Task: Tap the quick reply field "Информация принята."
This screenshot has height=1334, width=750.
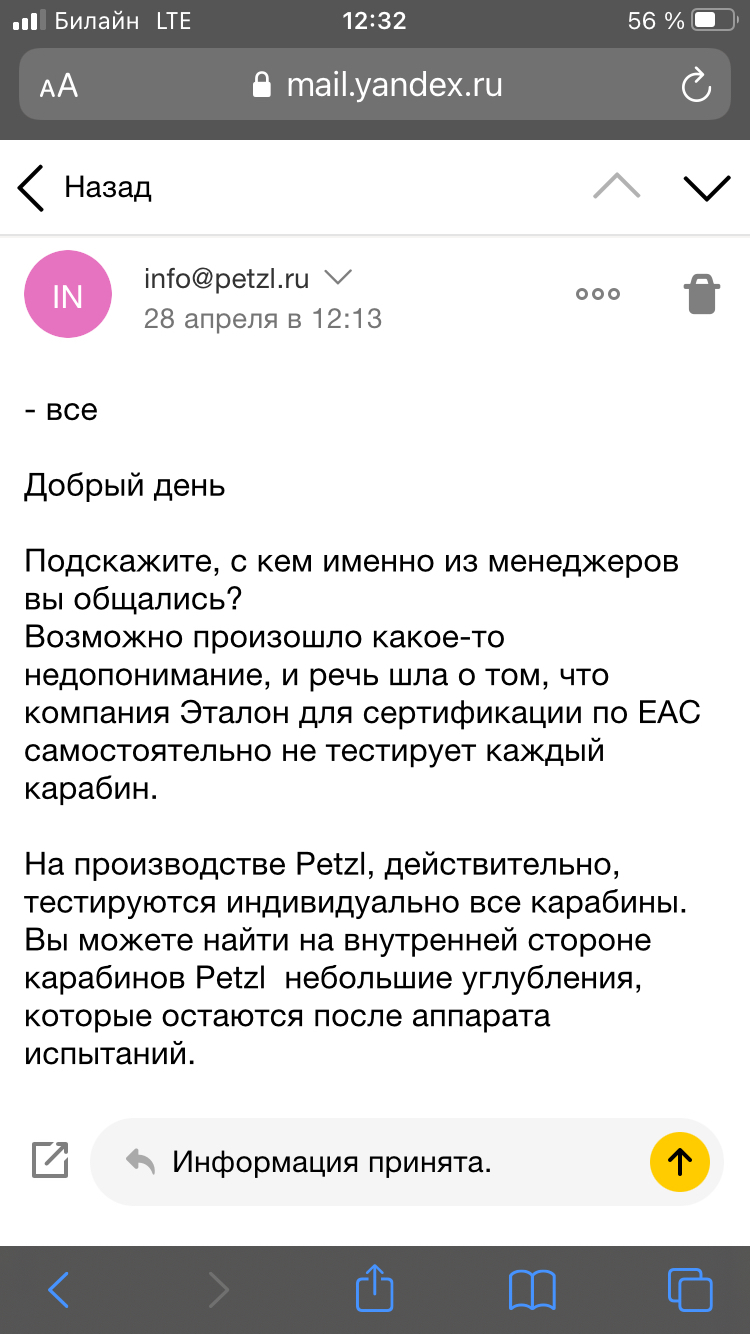Action: coord(380,1161)
